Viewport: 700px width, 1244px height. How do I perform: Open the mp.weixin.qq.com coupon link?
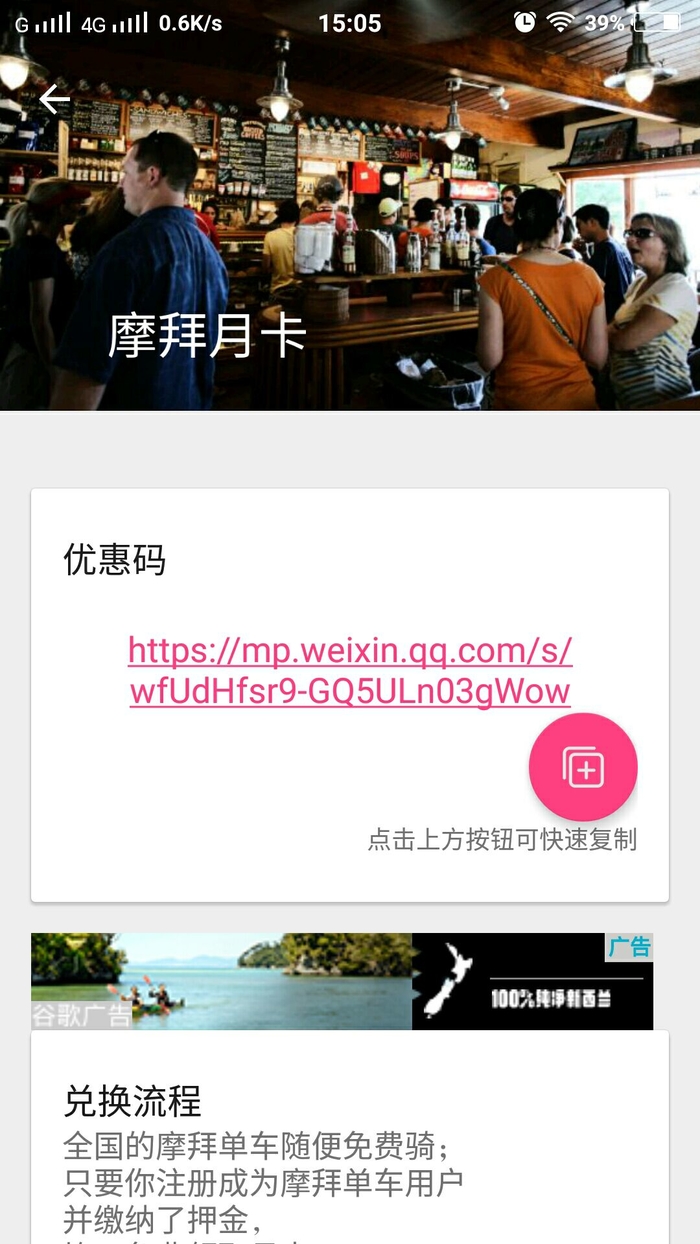pos(350,670)
